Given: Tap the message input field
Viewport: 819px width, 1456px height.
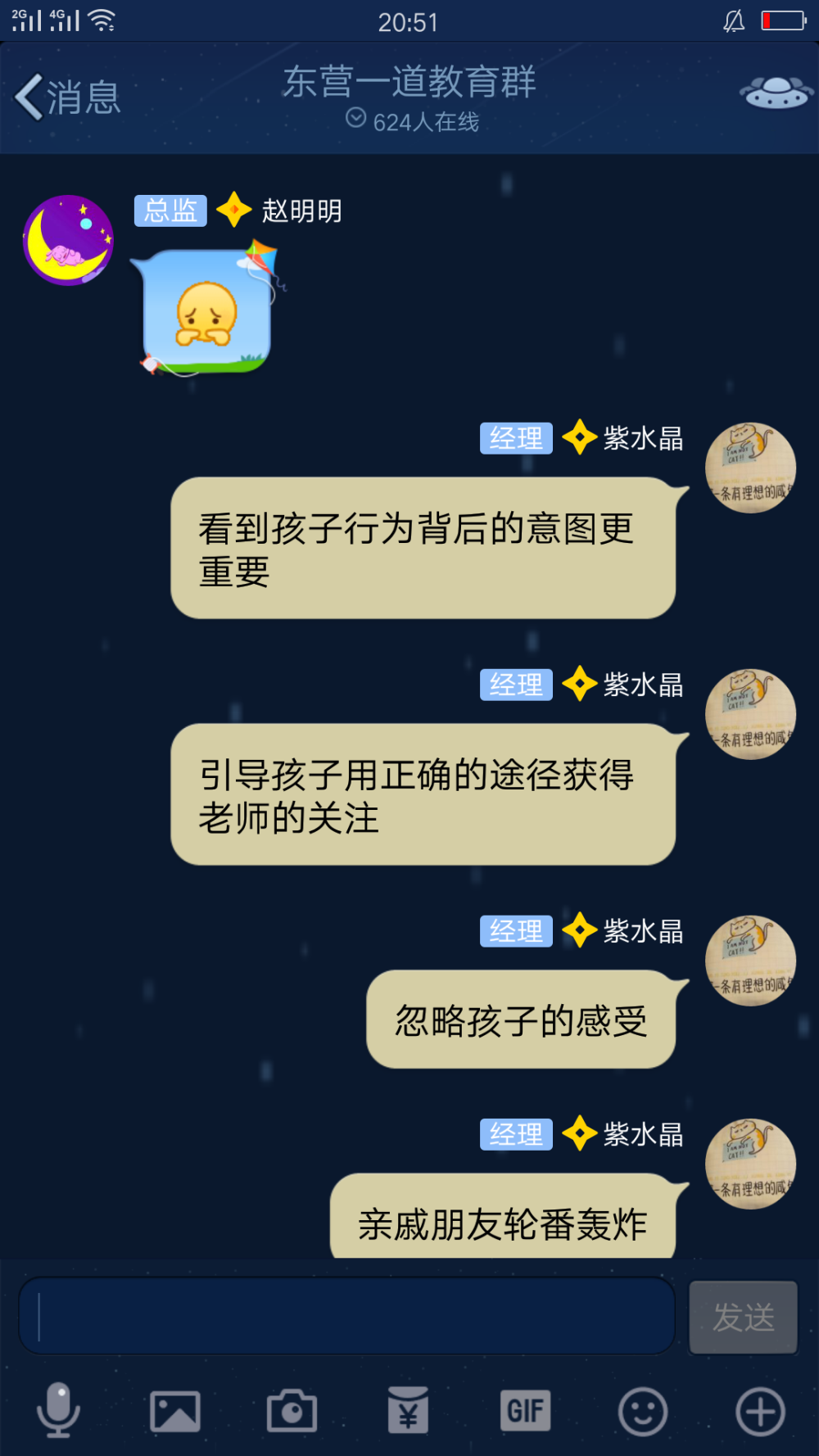Looking at the screenshot, I should pyautogui.click(x=346, y=1316).
